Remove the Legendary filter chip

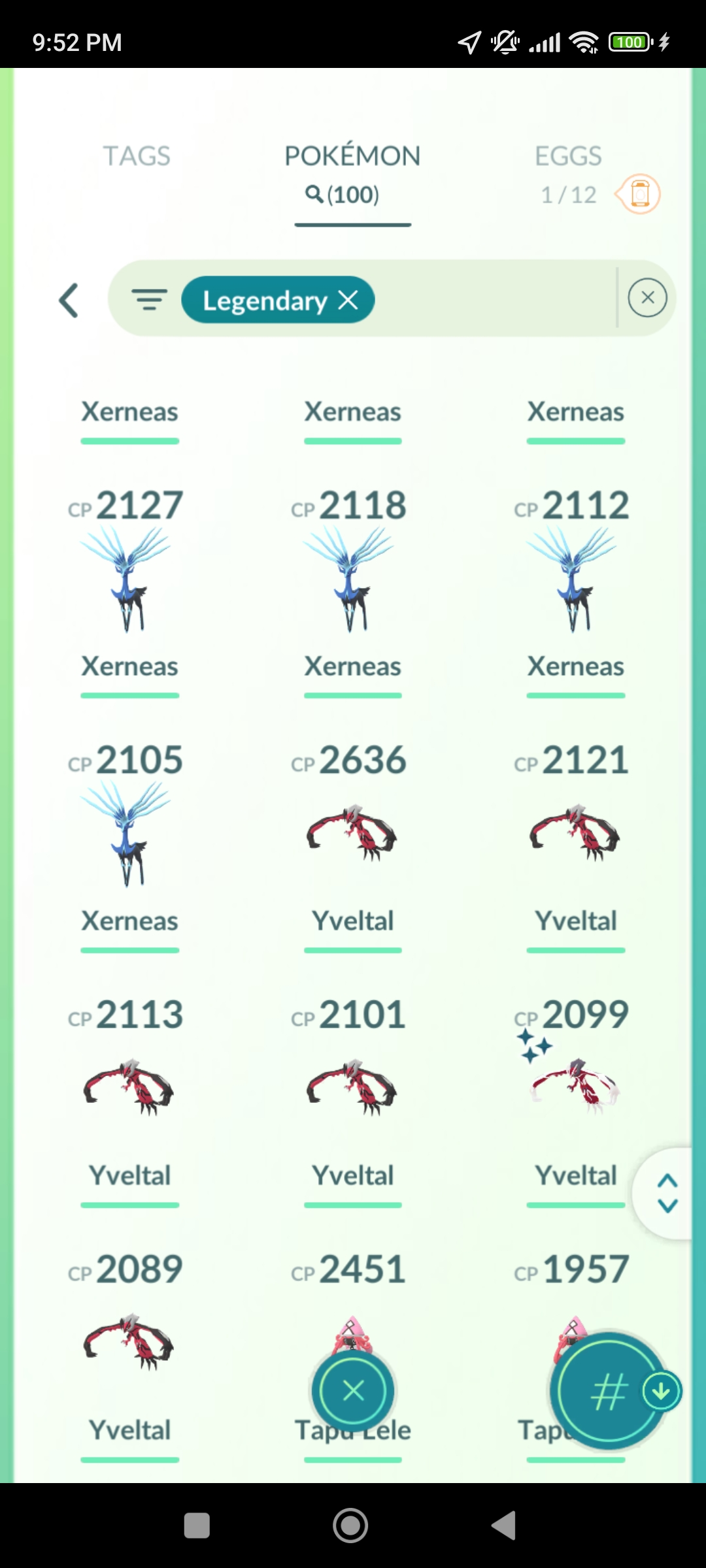point(348,300)
